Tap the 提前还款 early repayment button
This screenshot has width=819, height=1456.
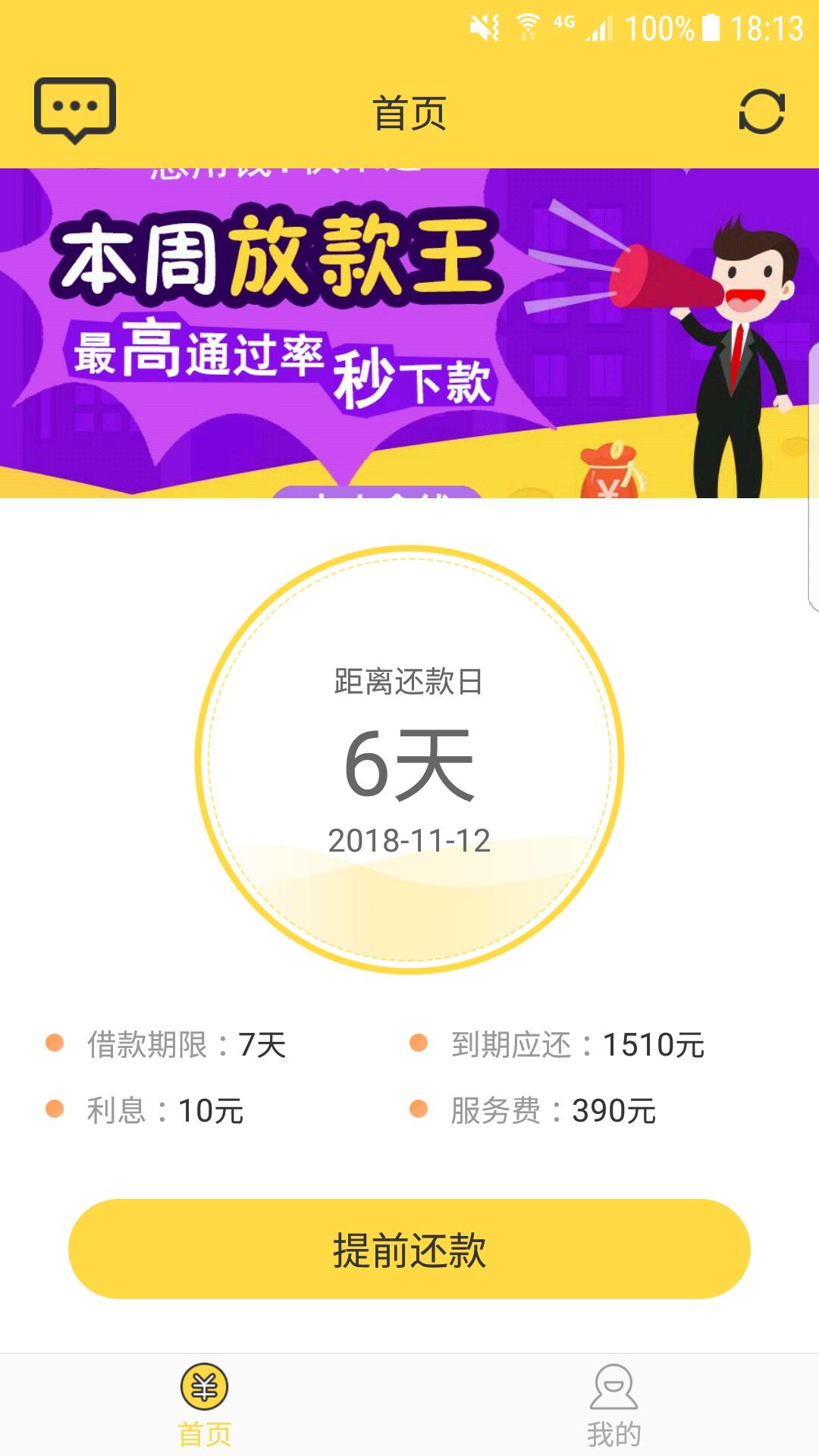(409, 1249)
